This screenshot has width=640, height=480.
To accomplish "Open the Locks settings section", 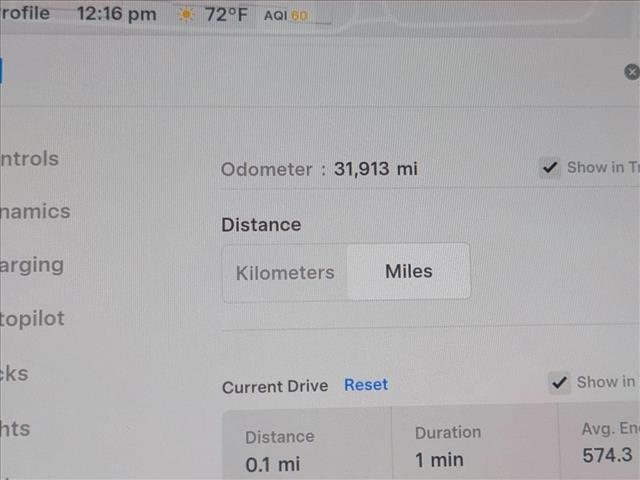I will click(x=16, y=373).
